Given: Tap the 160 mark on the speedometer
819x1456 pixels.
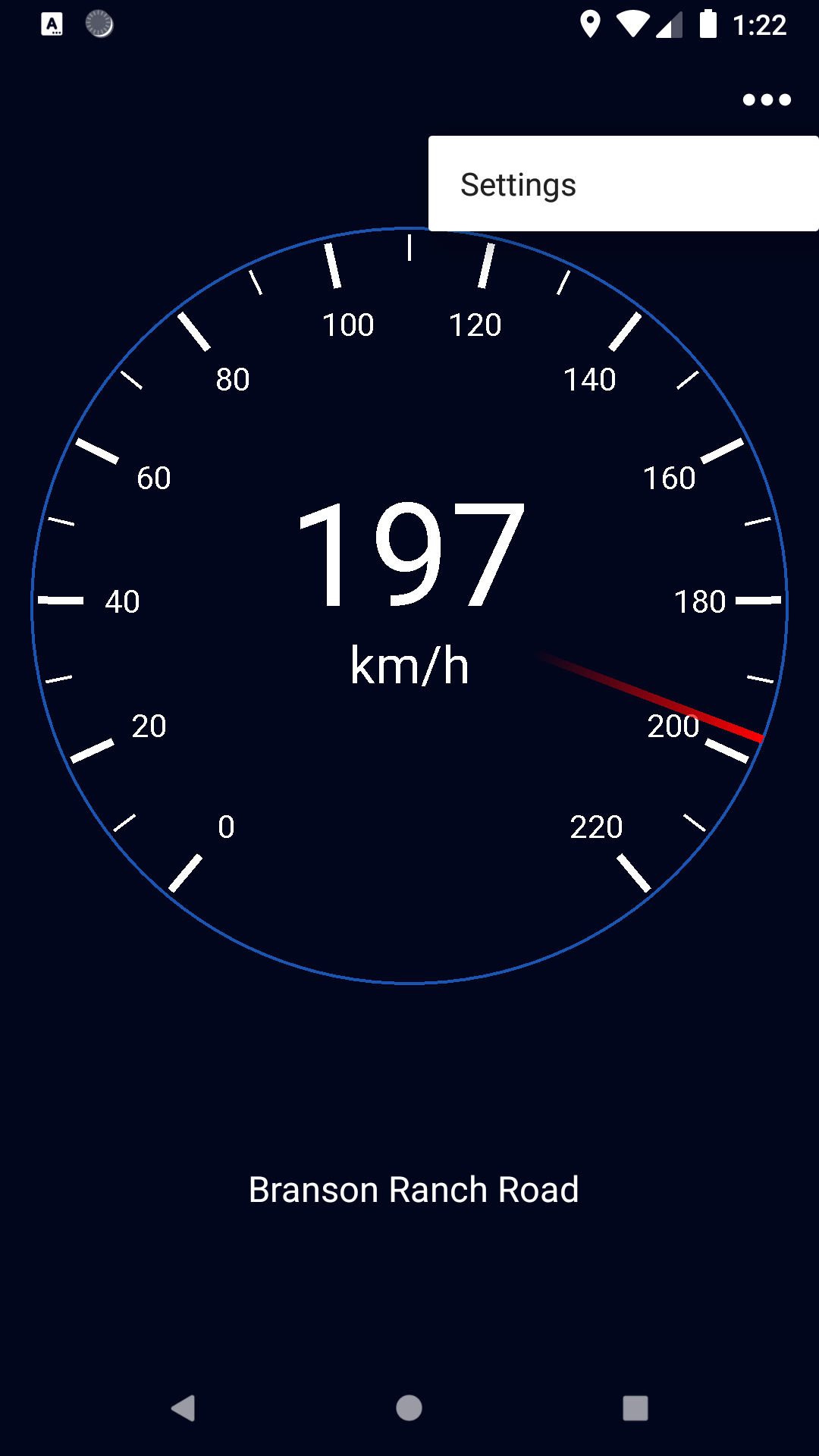Looking at the screenshot, I should pyautogui.click(x=670, y=478).
